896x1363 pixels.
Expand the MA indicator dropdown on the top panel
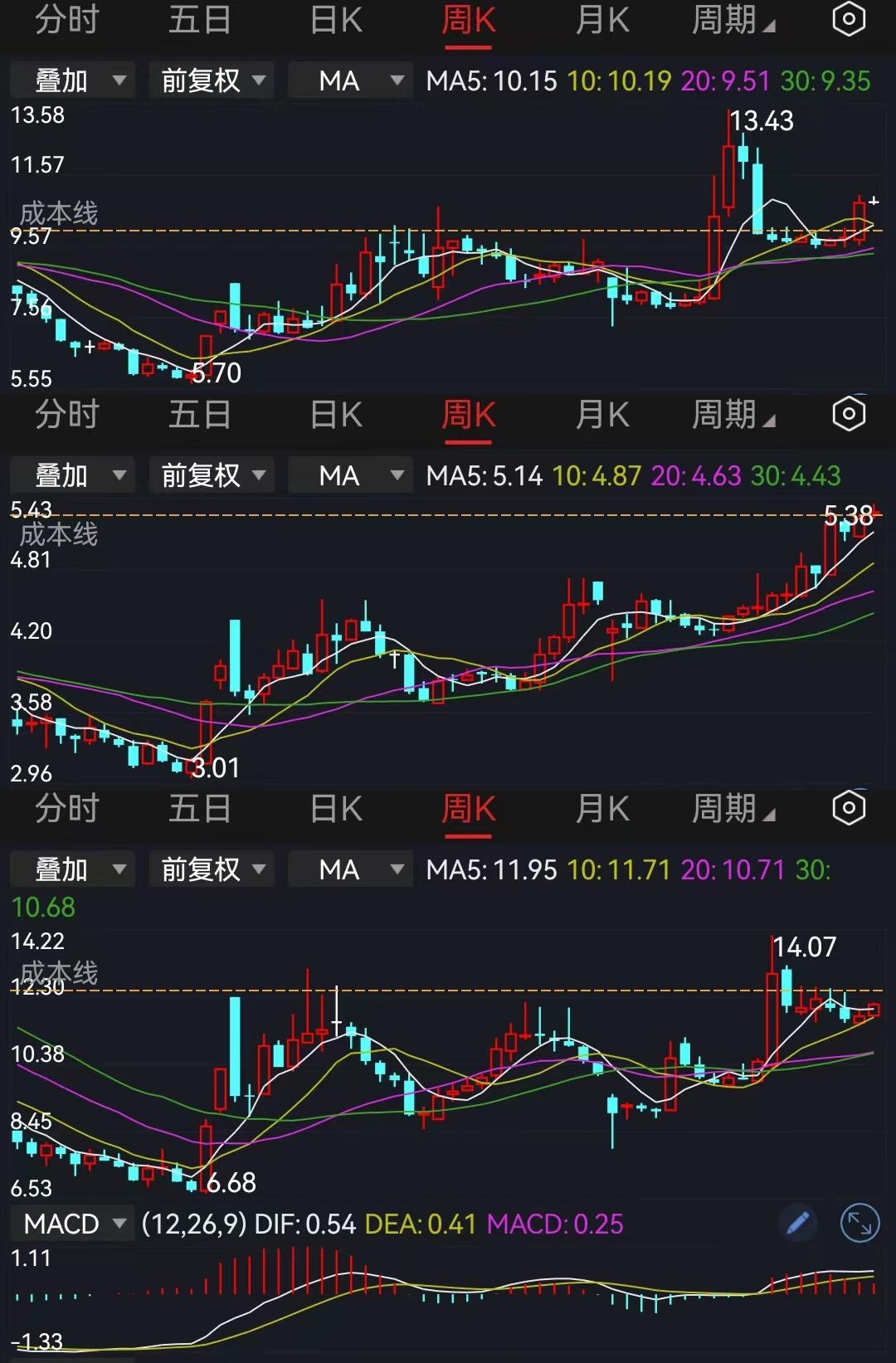click(x=350, y=80)
